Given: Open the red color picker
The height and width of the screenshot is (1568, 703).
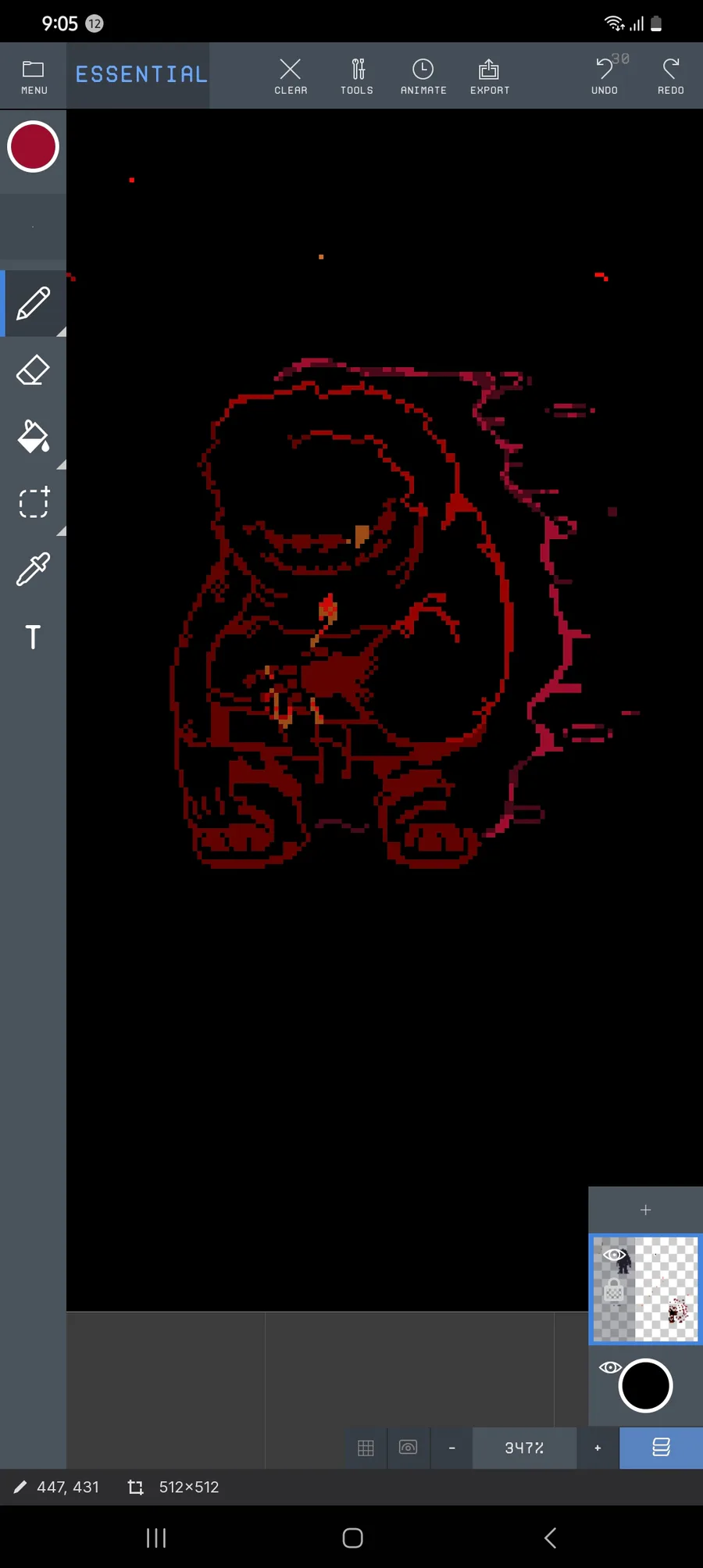Looking at the screenshot, I should point(33,146).
